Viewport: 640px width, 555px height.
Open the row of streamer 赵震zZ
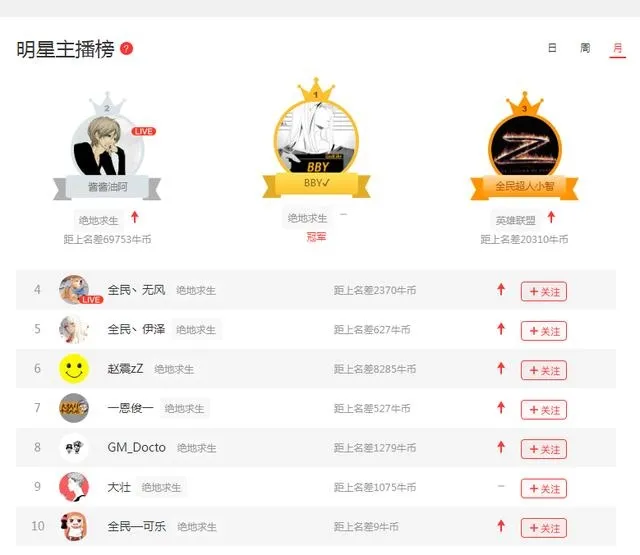click(125, 368)
